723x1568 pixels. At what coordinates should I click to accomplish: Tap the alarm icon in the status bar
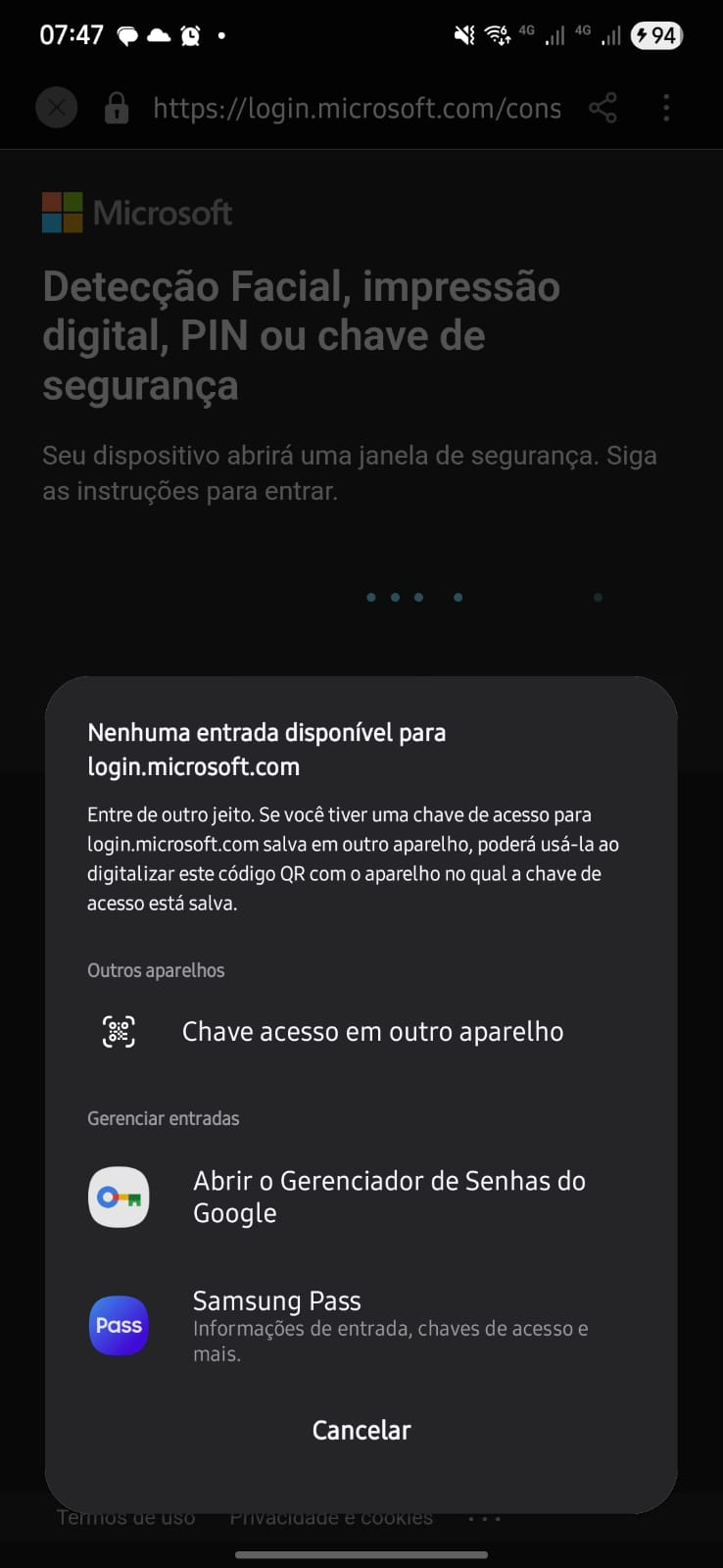189,34
